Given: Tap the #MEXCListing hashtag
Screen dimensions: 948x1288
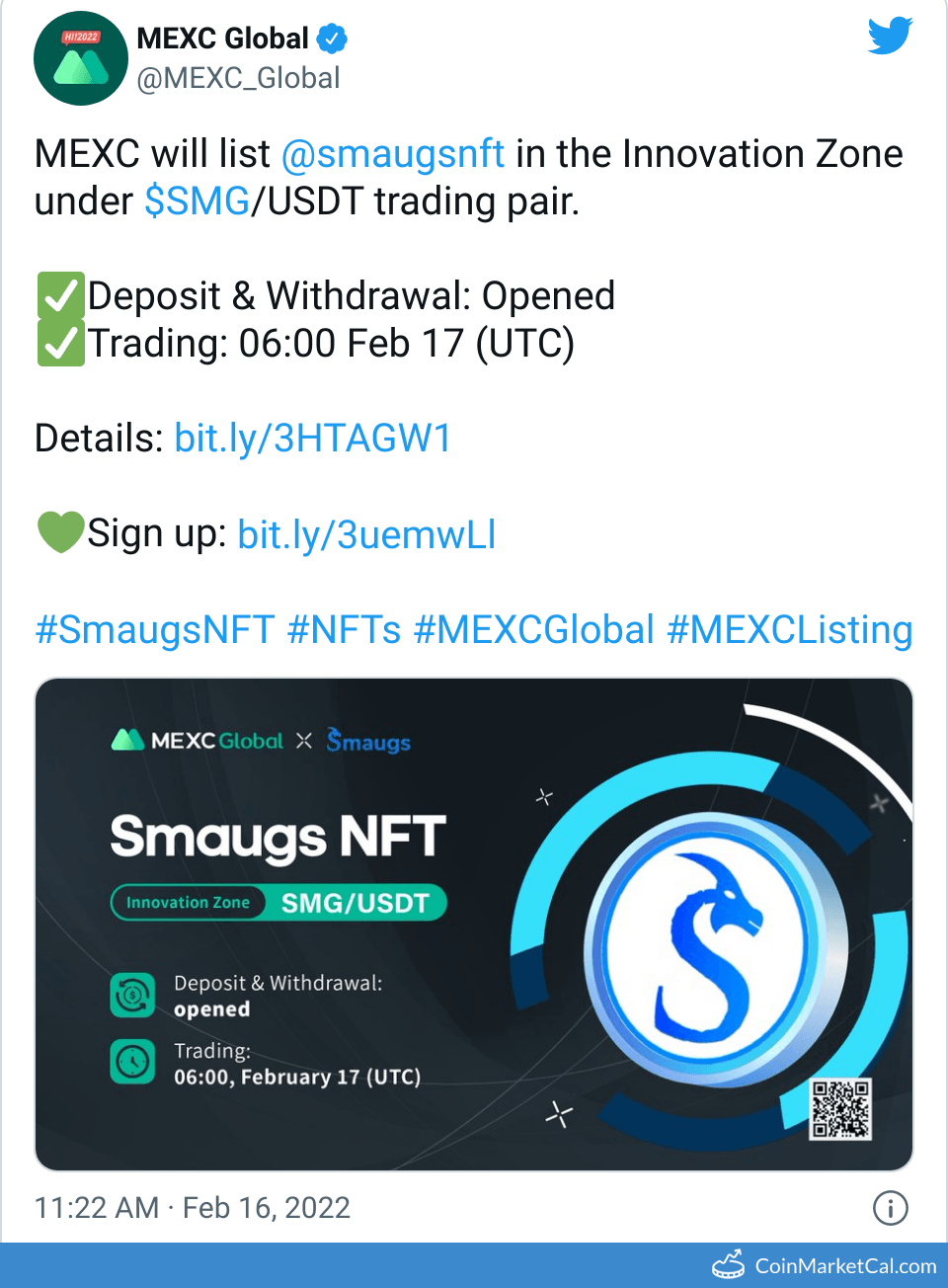Looking at the screenshot, I should (x=789, y=630).
